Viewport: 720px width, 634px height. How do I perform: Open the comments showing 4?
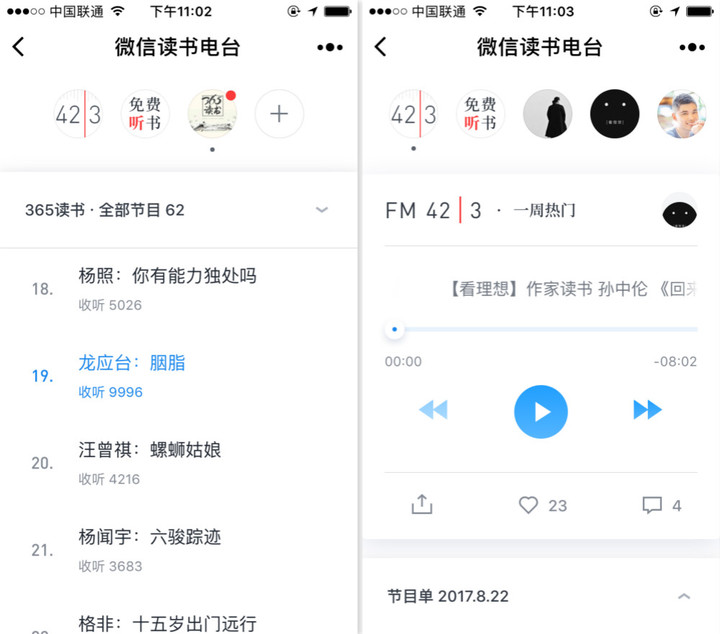(652, 505)
